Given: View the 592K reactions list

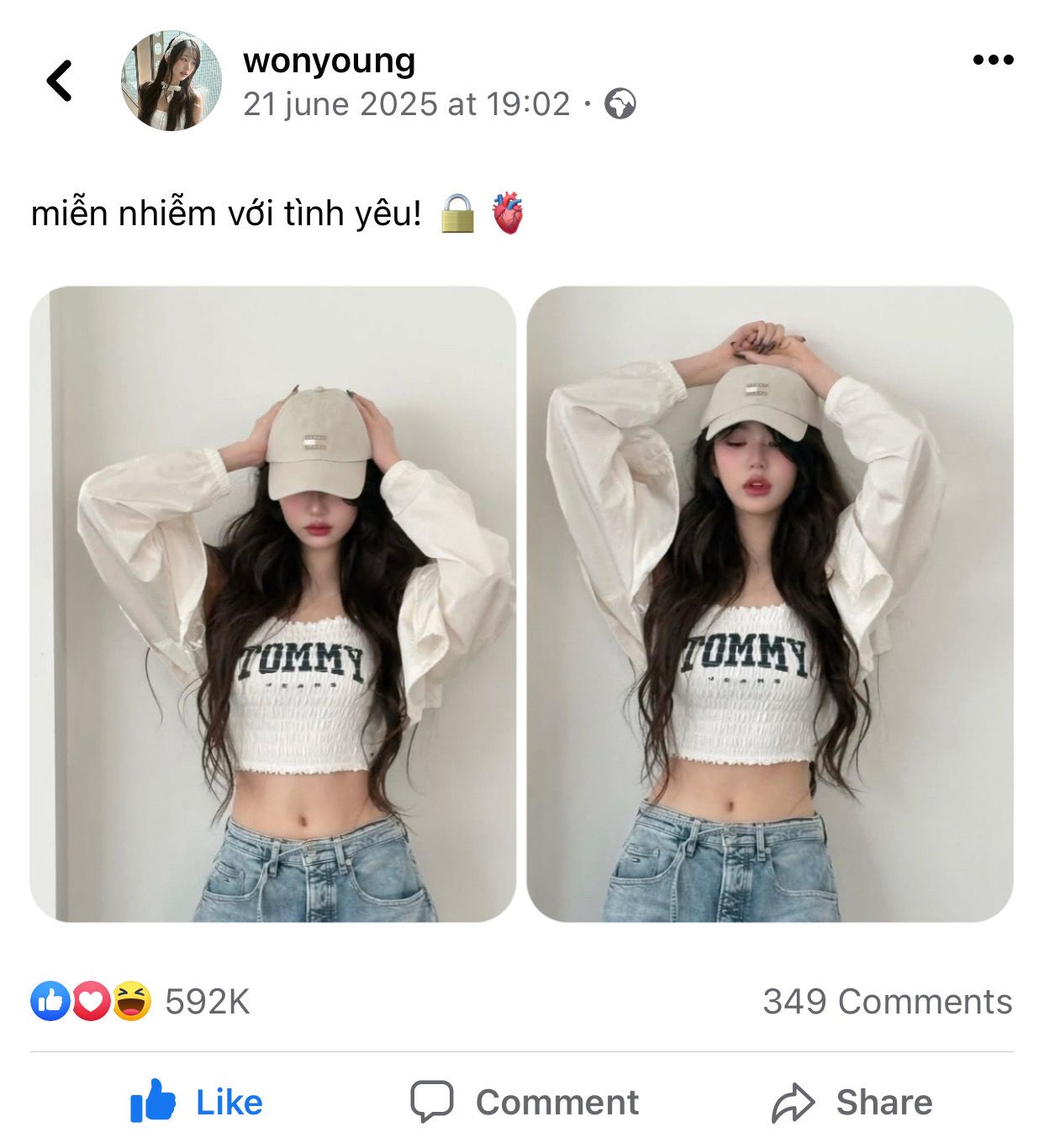Looking at the screenshot, I should tap(140, 1002).
